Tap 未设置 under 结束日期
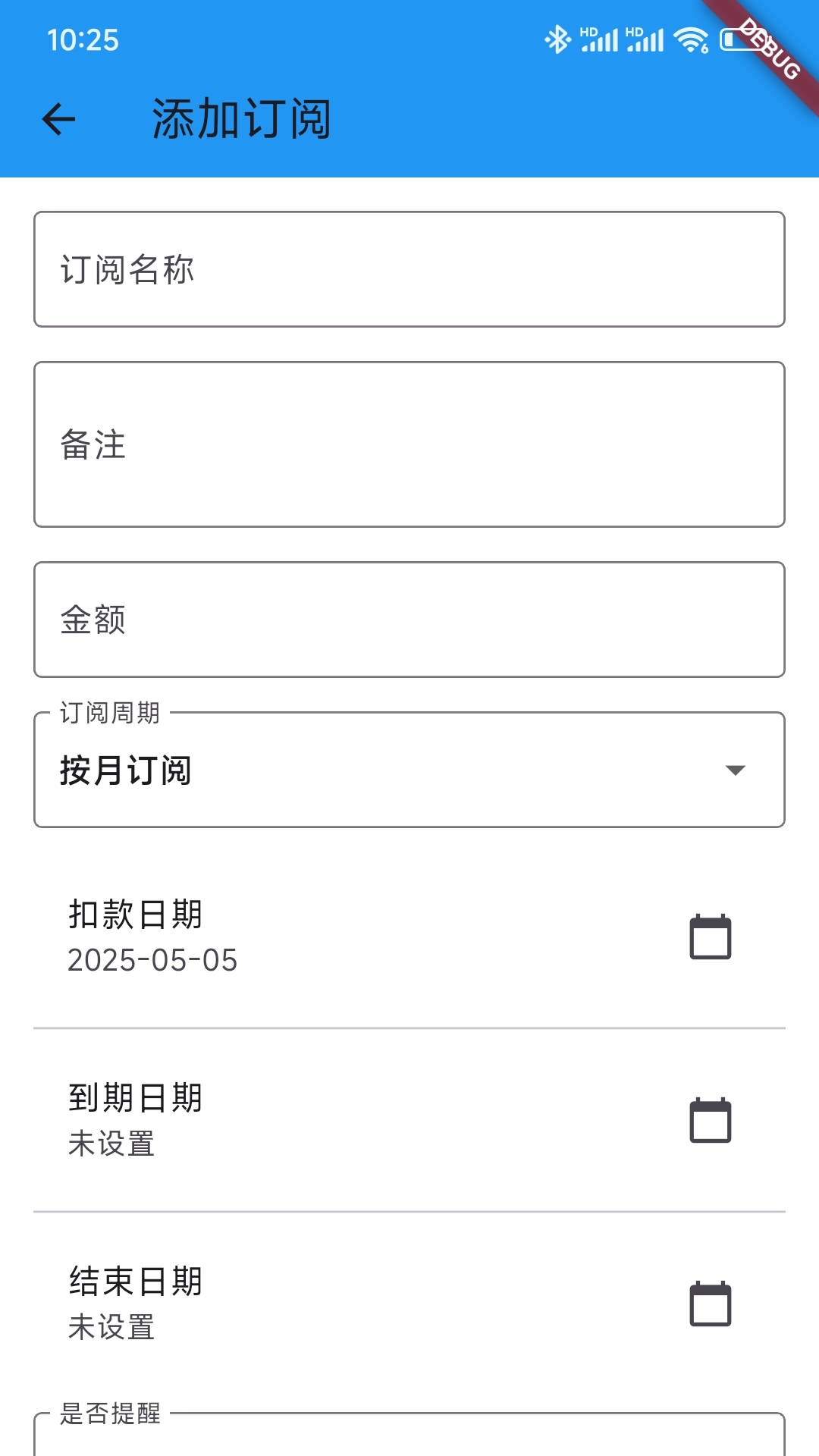Image resolution: width=819 pixels, height=1456 pixels. tap(111, 1329)
